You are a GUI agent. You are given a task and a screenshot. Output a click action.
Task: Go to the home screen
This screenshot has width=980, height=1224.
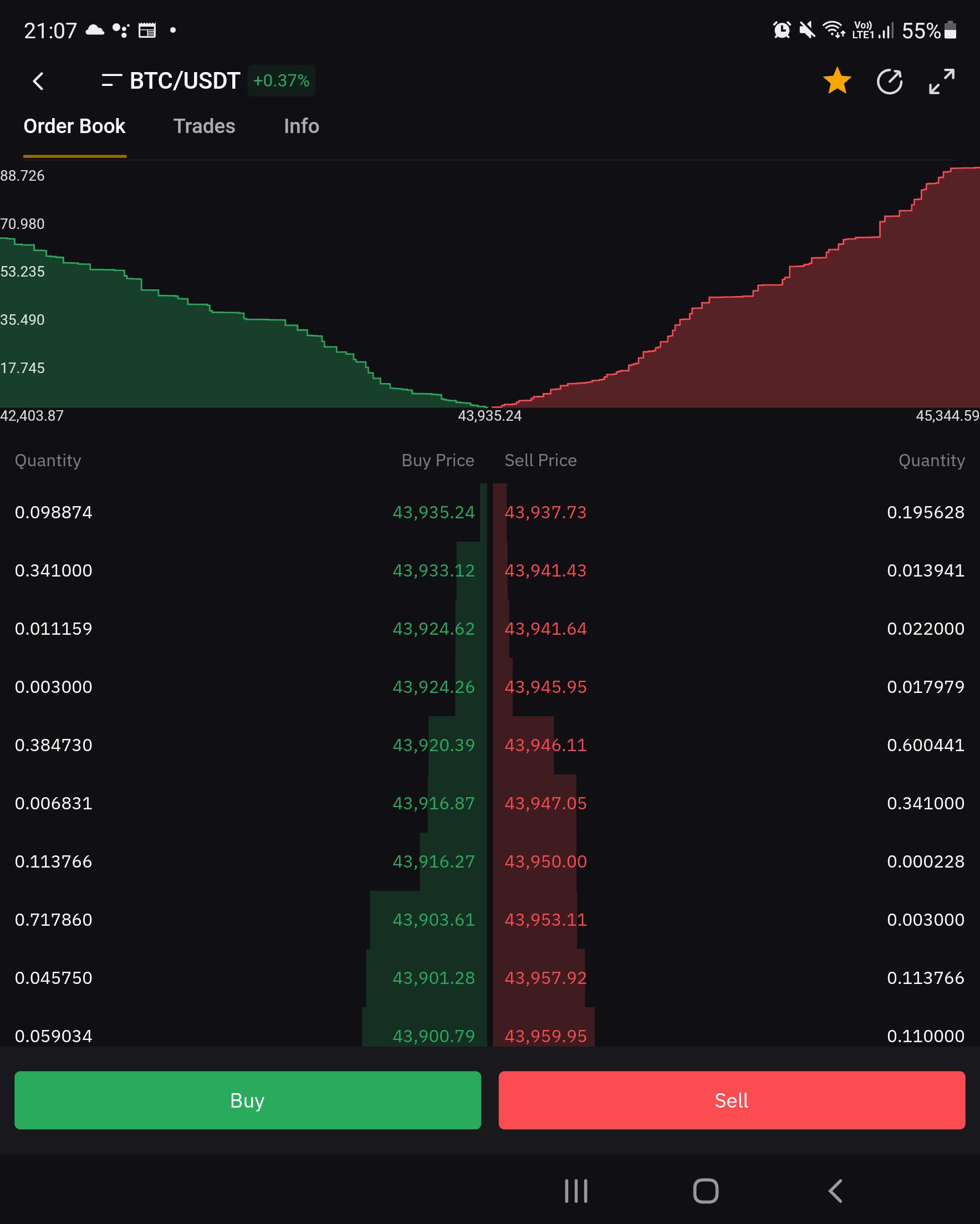pyautogui.click(x=706, y=1191)
